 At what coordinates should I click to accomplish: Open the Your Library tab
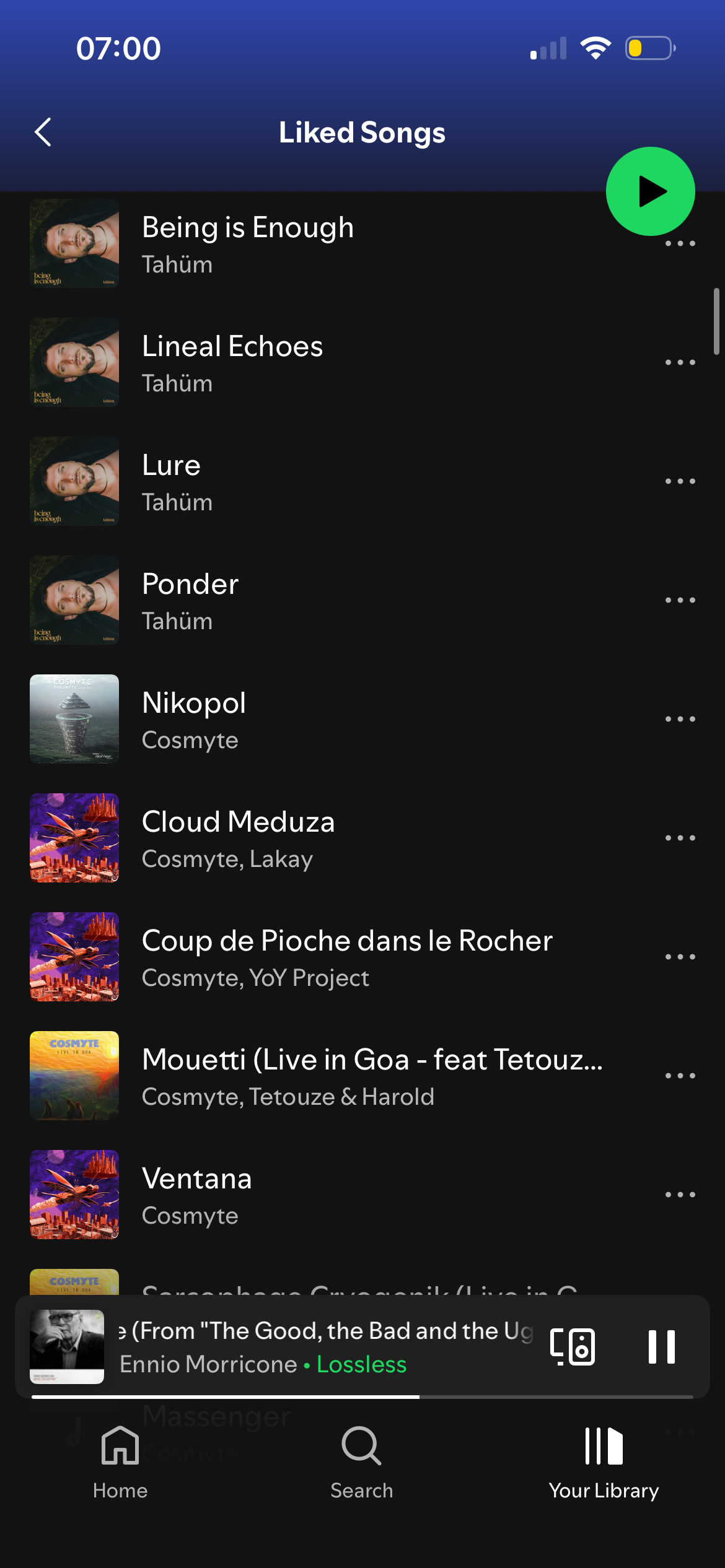[x=604, y=1461]
